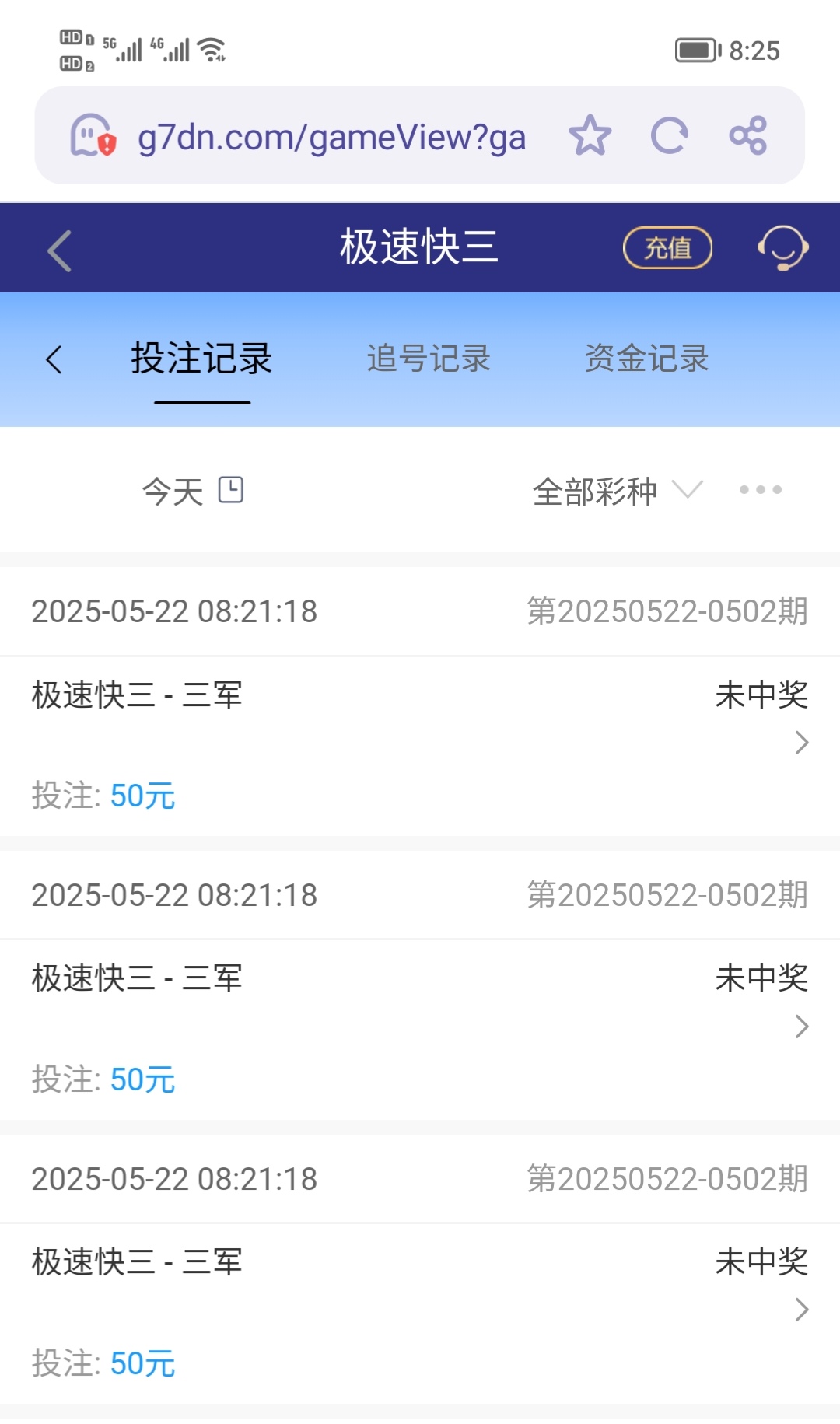Expand the 全部彩种 dropdown
Screen dimensions: 840x1424
[617, 491]
